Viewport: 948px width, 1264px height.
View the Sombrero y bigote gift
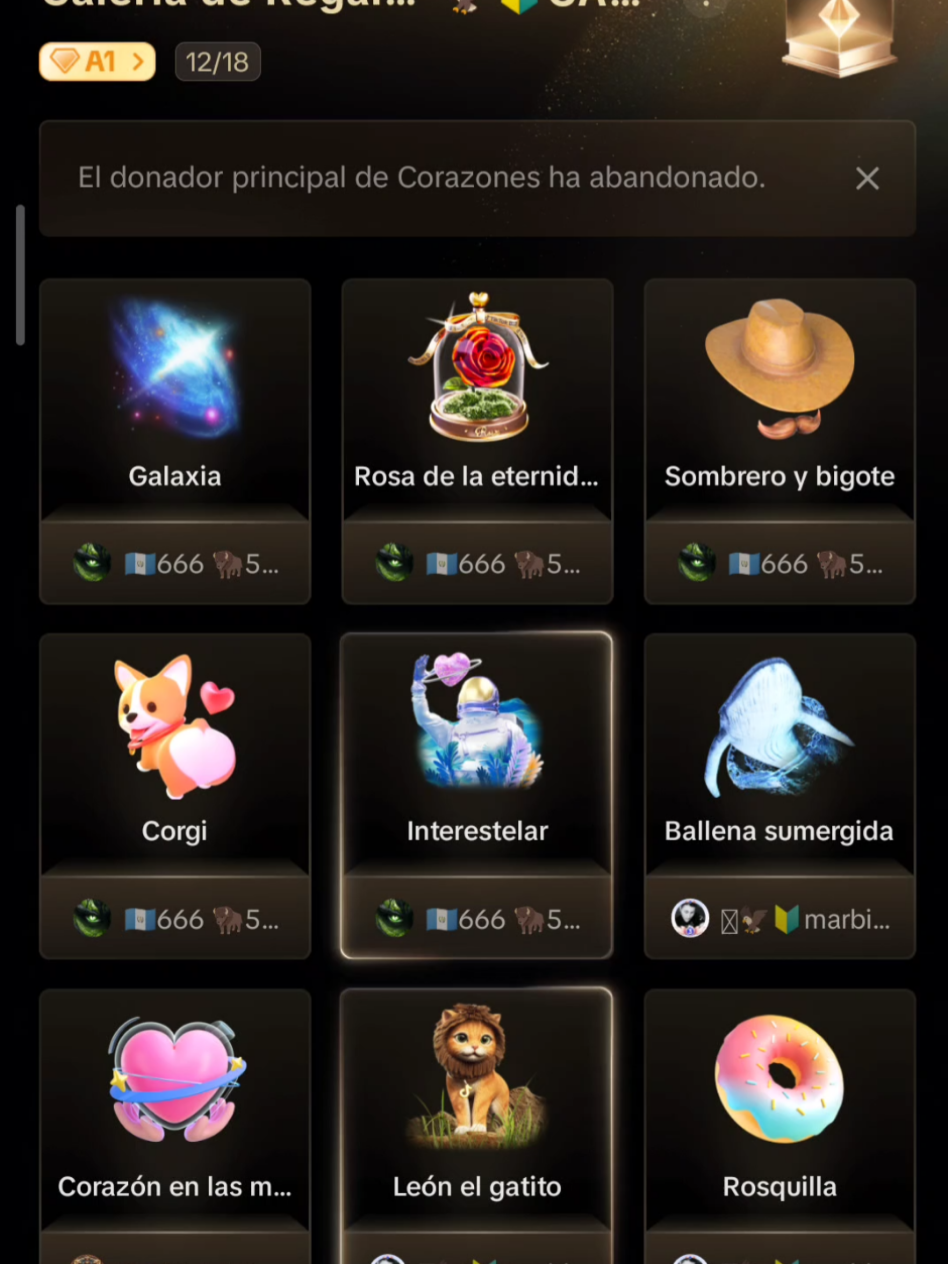[779, 400]
